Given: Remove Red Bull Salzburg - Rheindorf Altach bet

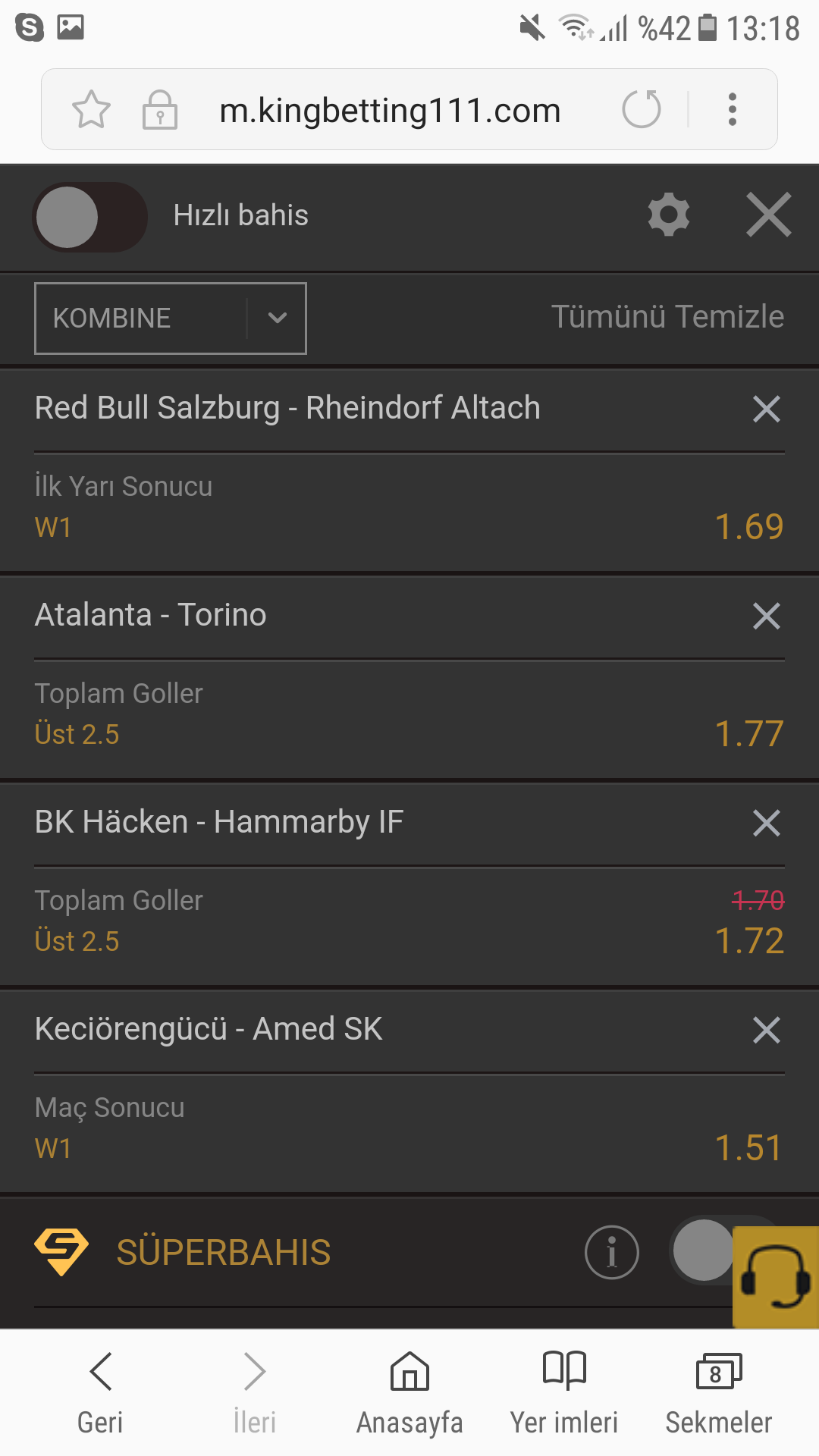Looking at the screenshot, I should coord(766,409).
